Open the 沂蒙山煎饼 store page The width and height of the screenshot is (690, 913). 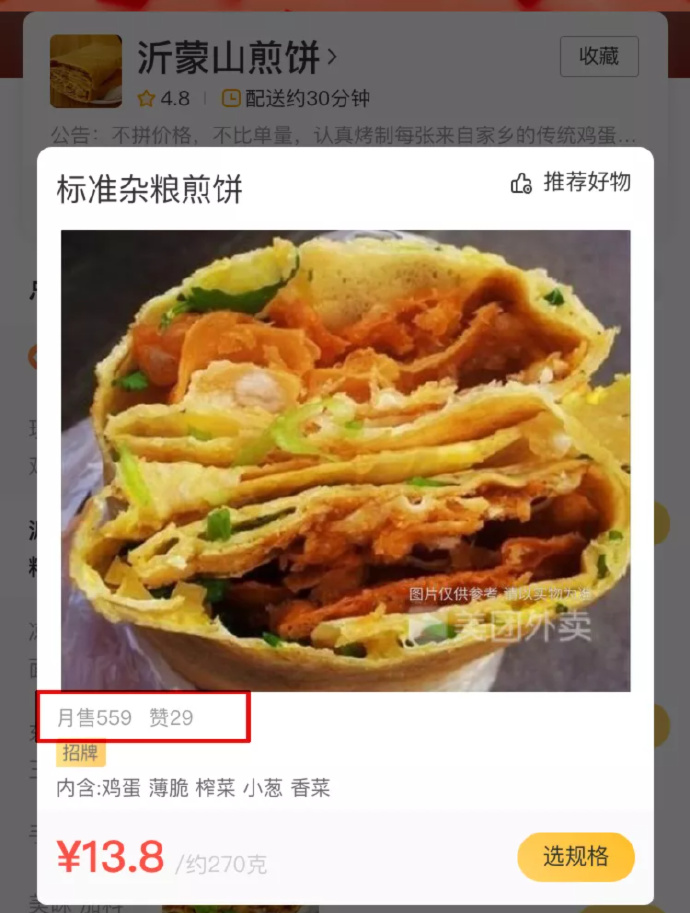(236, 57)
